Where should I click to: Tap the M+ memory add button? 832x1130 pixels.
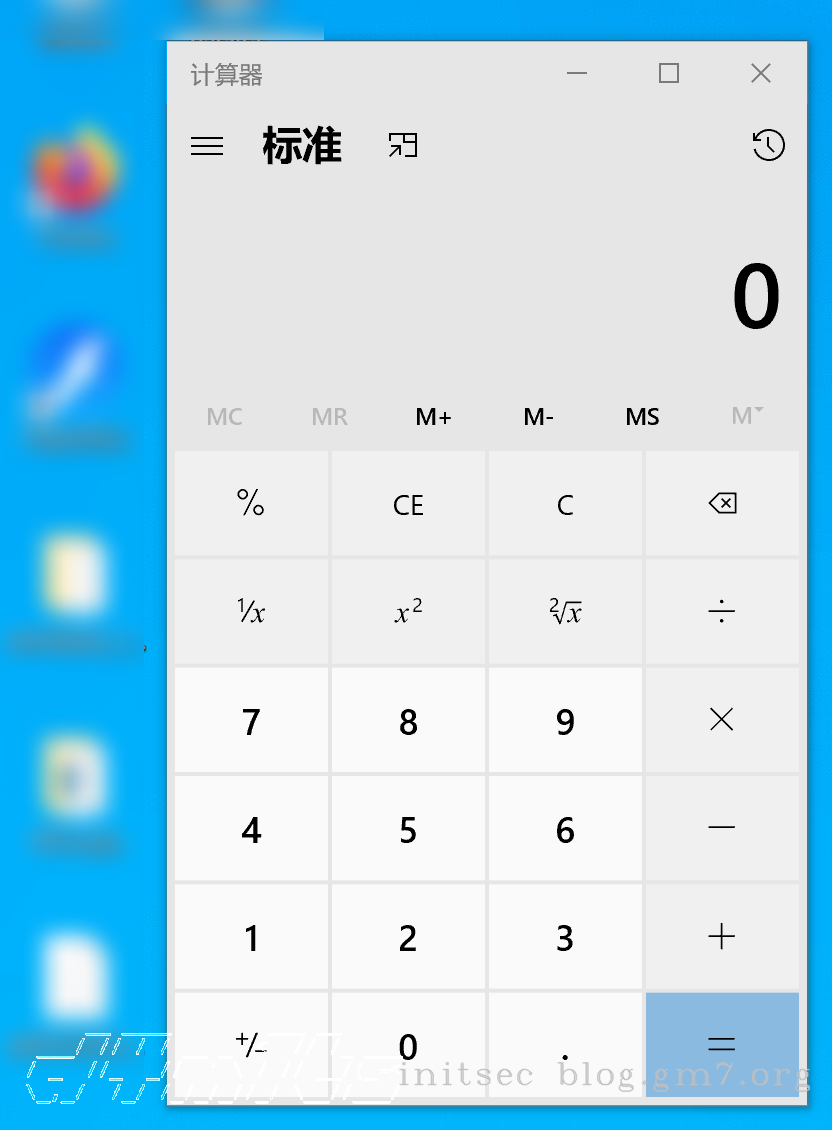pos(434,417)
